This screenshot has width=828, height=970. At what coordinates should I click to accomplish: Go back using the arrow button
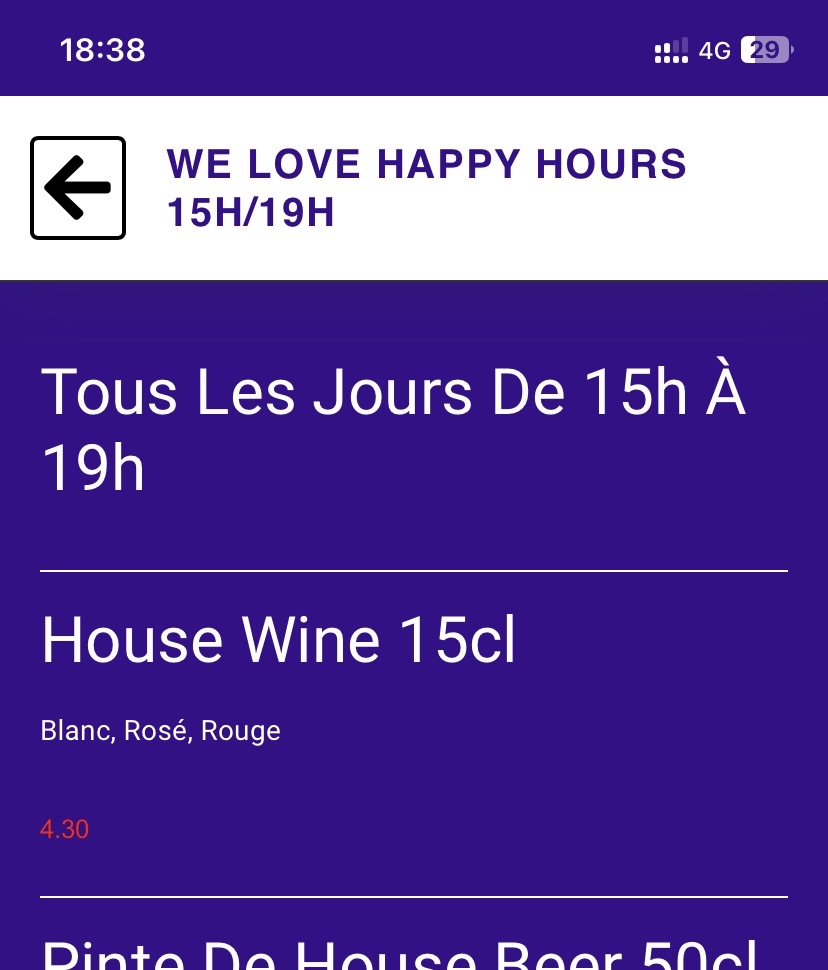(x=78, y=188)
